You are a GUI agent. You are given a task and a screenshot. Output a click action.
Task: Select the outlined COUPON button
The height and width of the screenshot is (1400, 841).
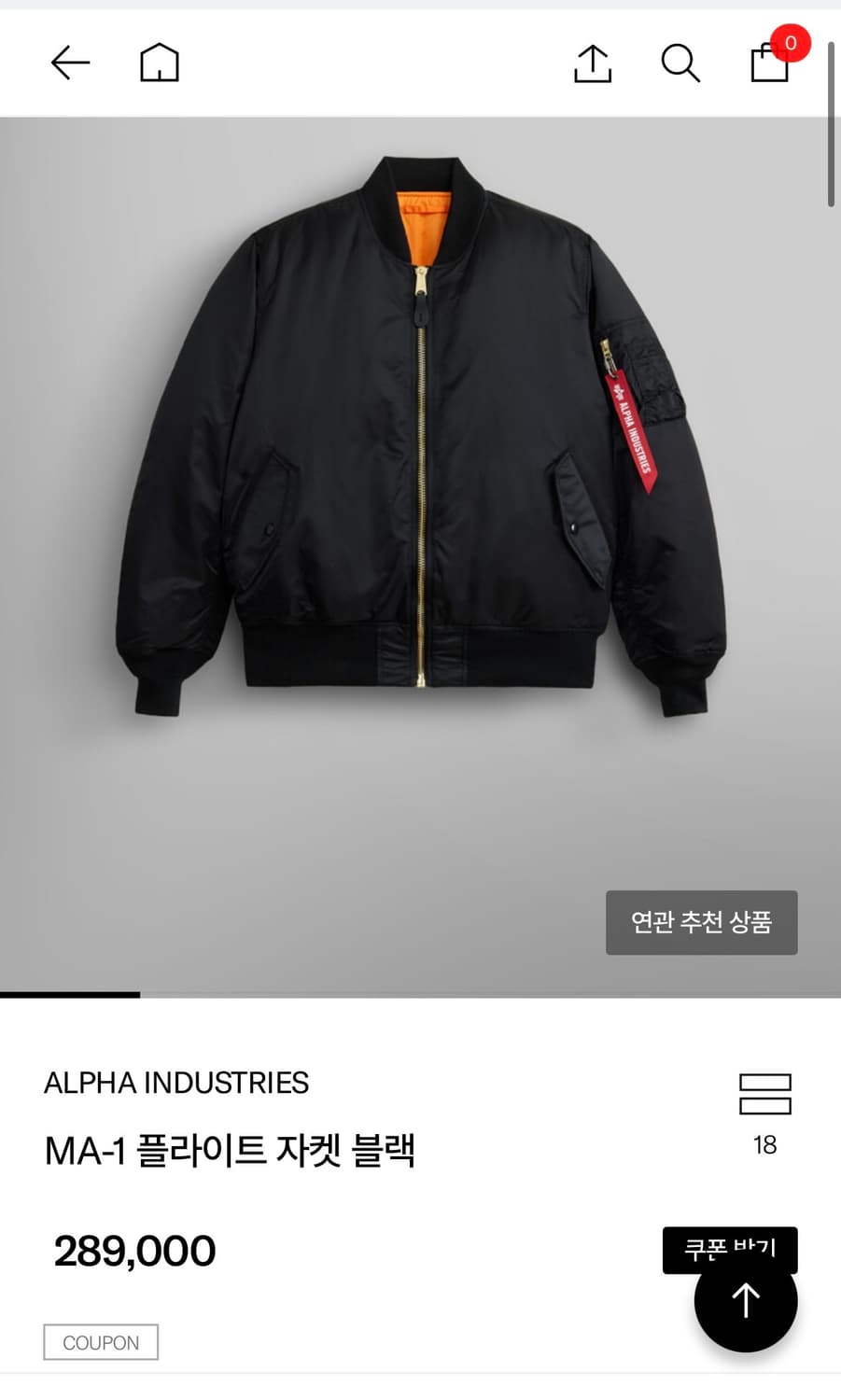pyautogui.click(x=101, y=1341)
